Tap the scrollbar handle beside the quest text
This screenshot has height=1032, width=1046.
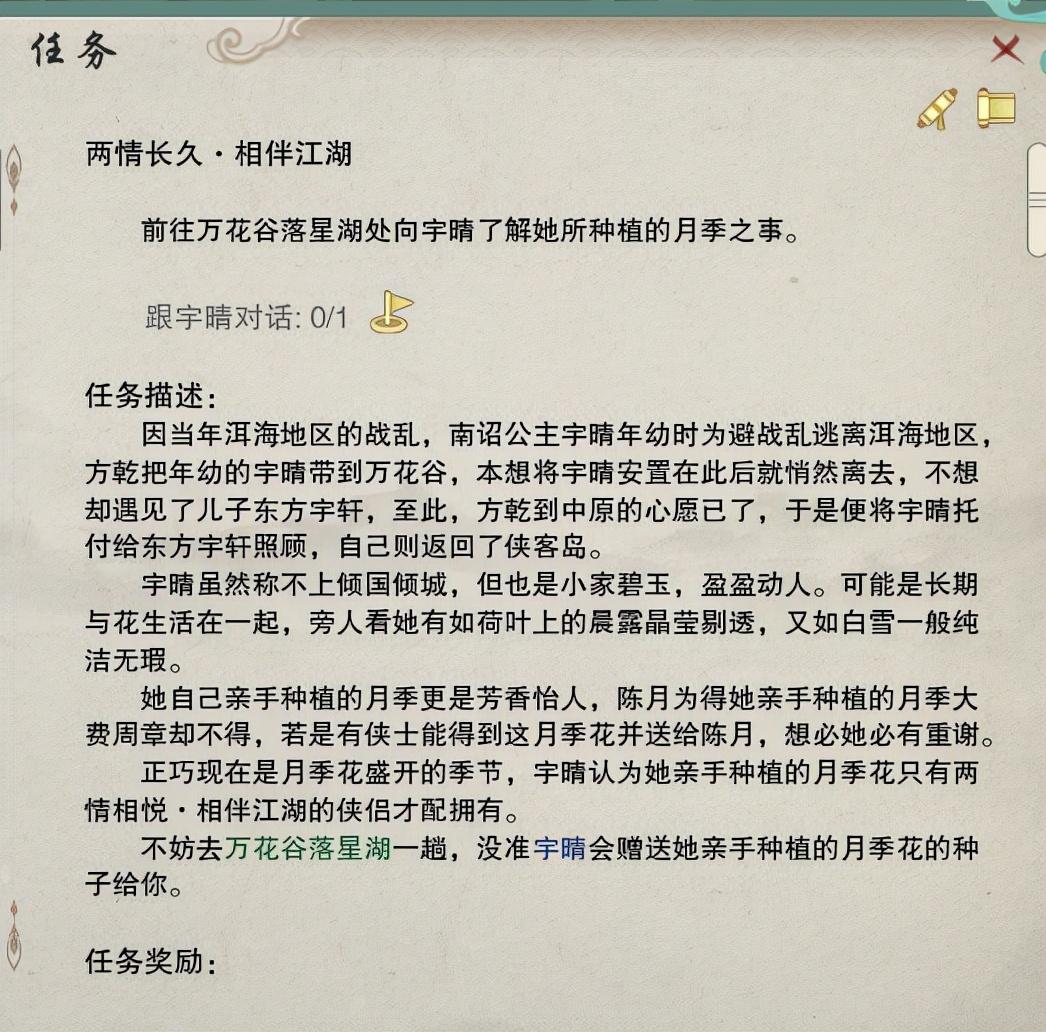(x=1036, y=200)
